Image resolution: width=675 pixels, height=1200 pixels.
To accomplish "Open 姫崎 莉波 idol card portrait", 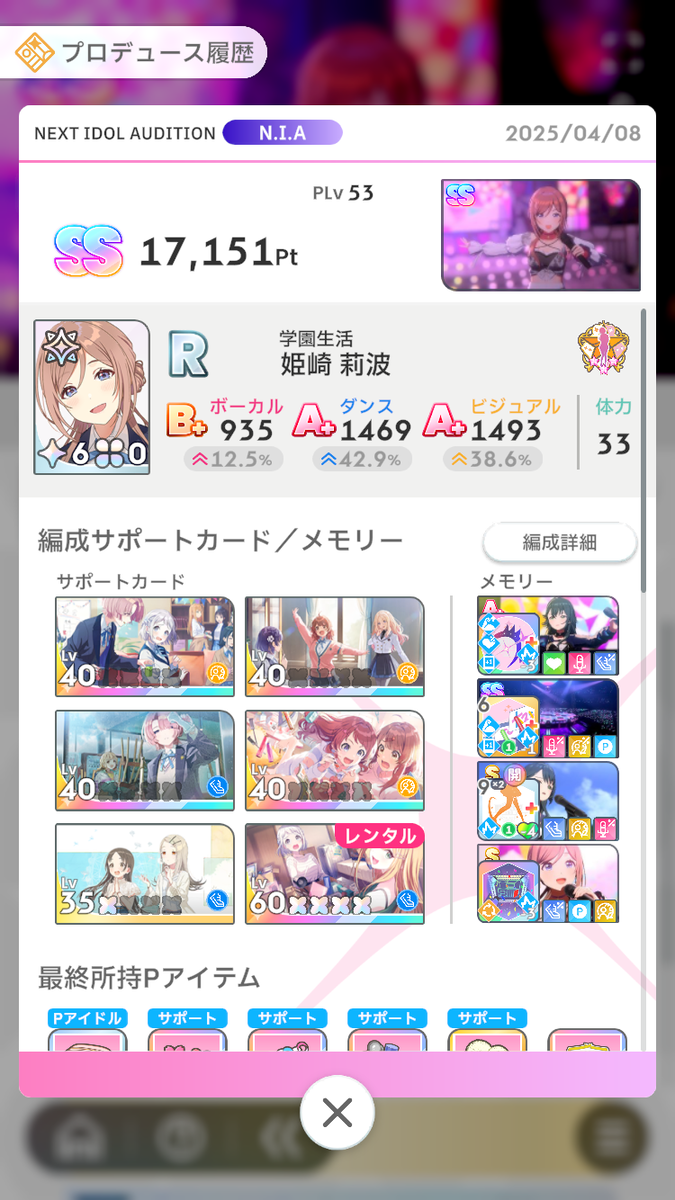I will (91, 397).
